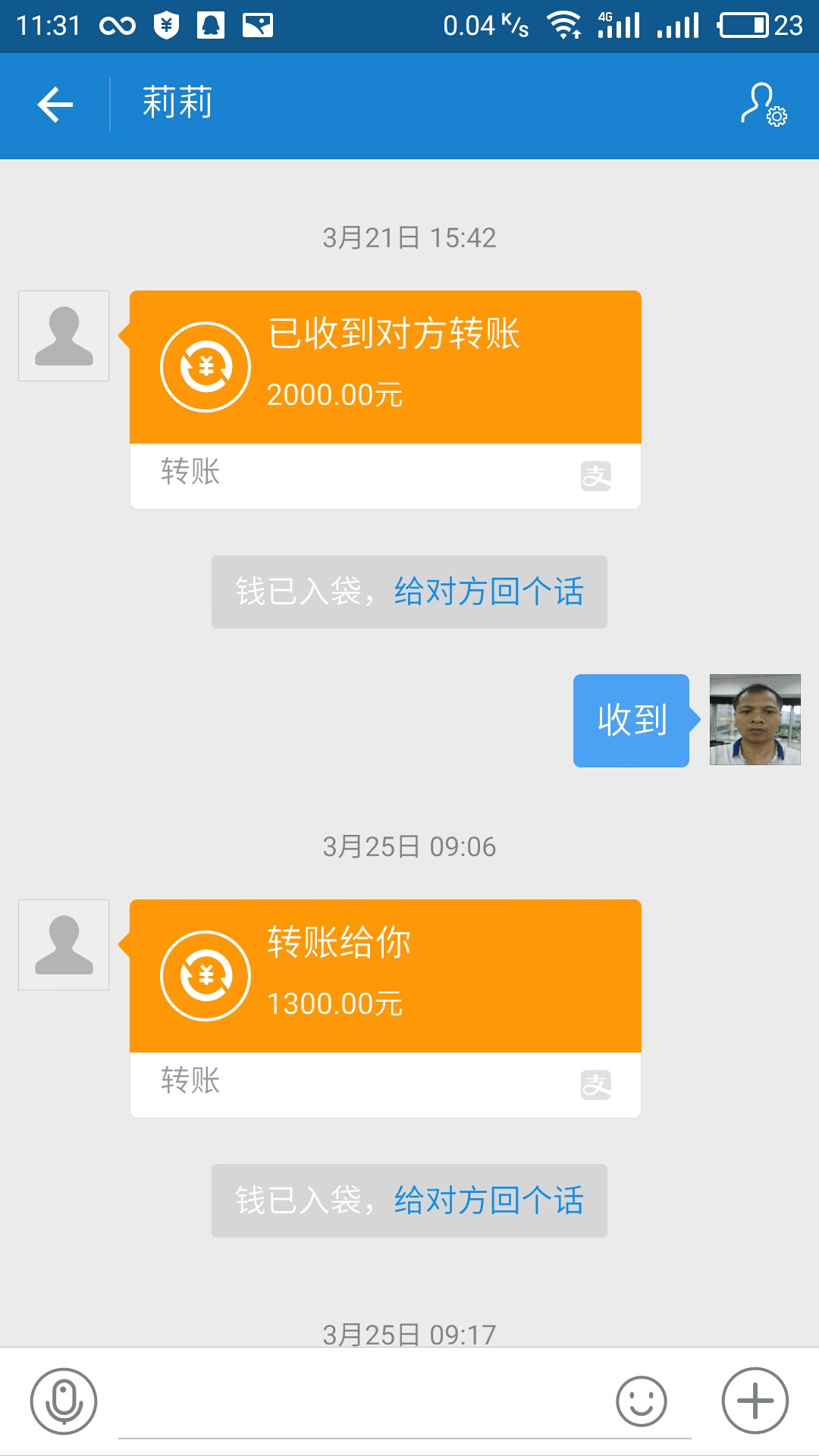Tap 给对方回个话 link below the 1300.00元 transfer

click(489, 1199)
